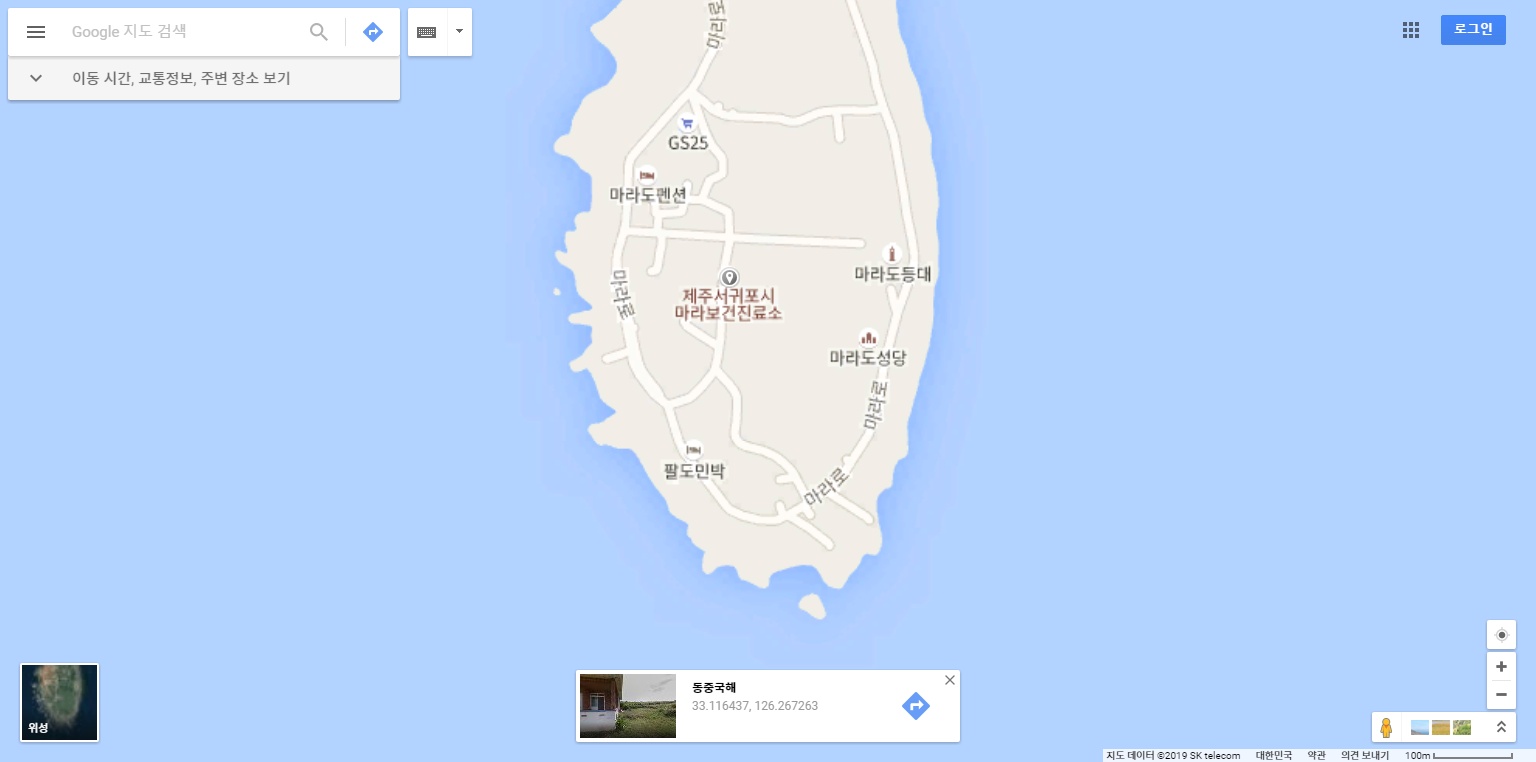Open the 동중국해 street view photo
Viewport: 1536px width, 762px height.
[628, 706]
